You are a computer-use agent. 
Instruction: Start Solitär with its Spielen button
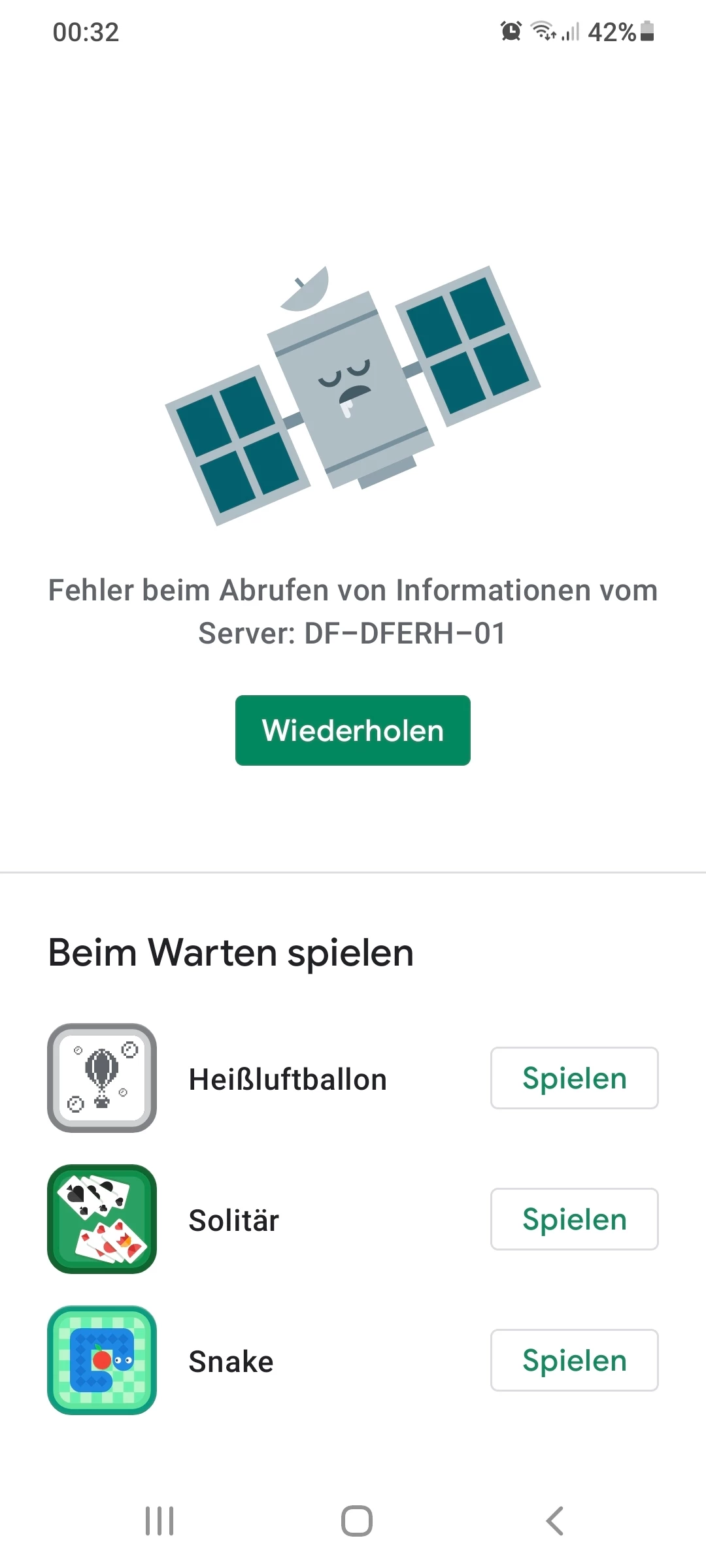(x=574, y=1219)
